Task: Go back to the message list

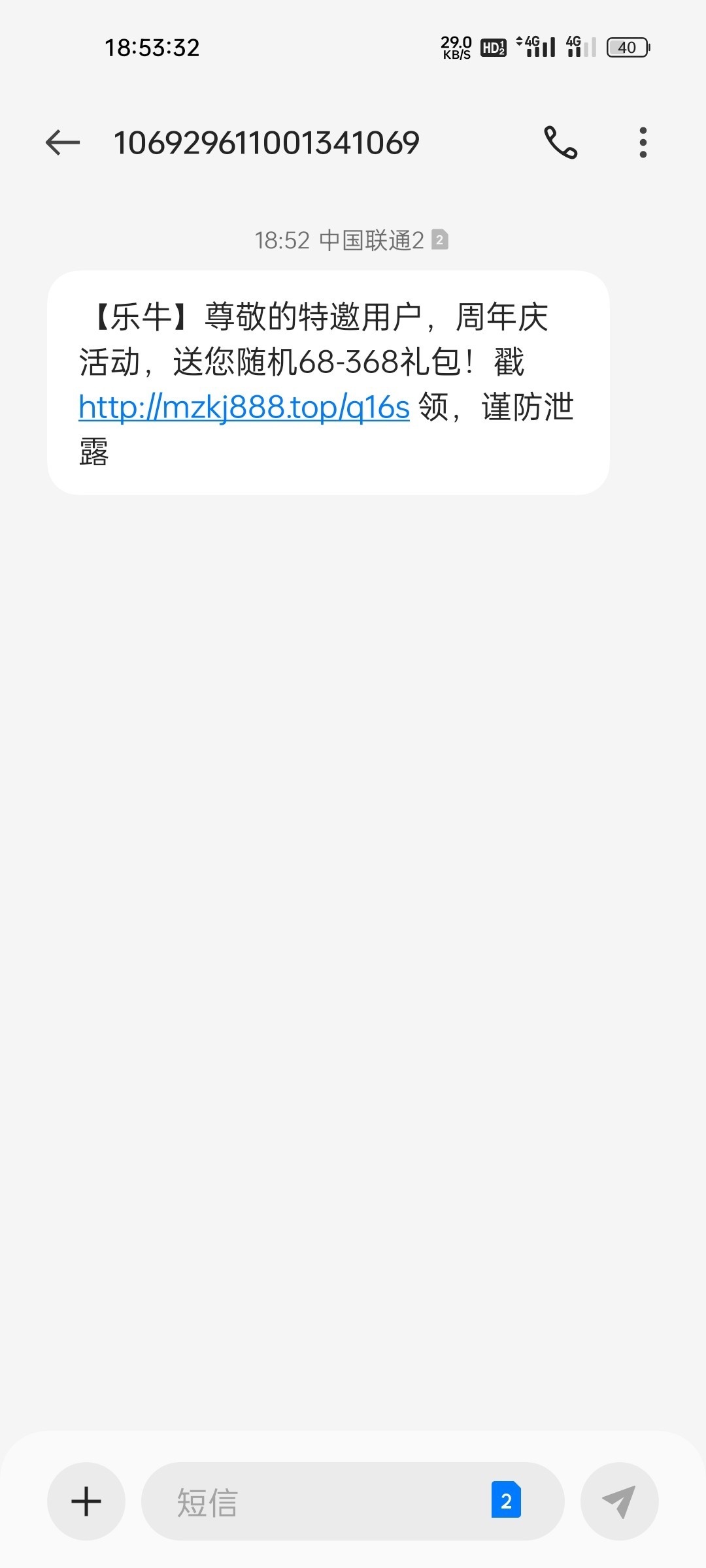Action: coord(63,142)
